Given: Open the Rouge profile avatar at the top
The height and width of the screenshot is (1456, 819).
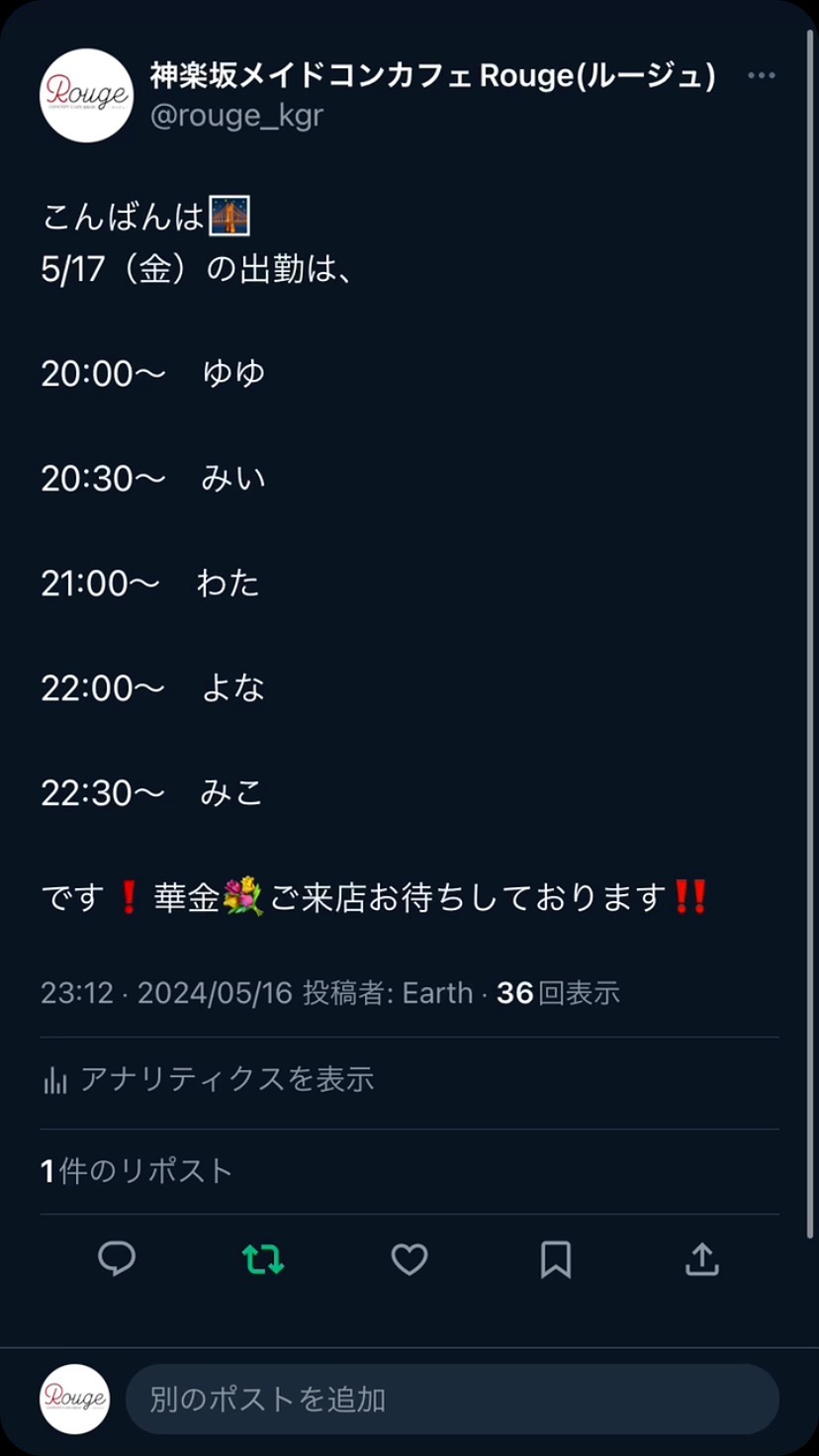Looking at the screenshot, I should [x=86, y=95].
